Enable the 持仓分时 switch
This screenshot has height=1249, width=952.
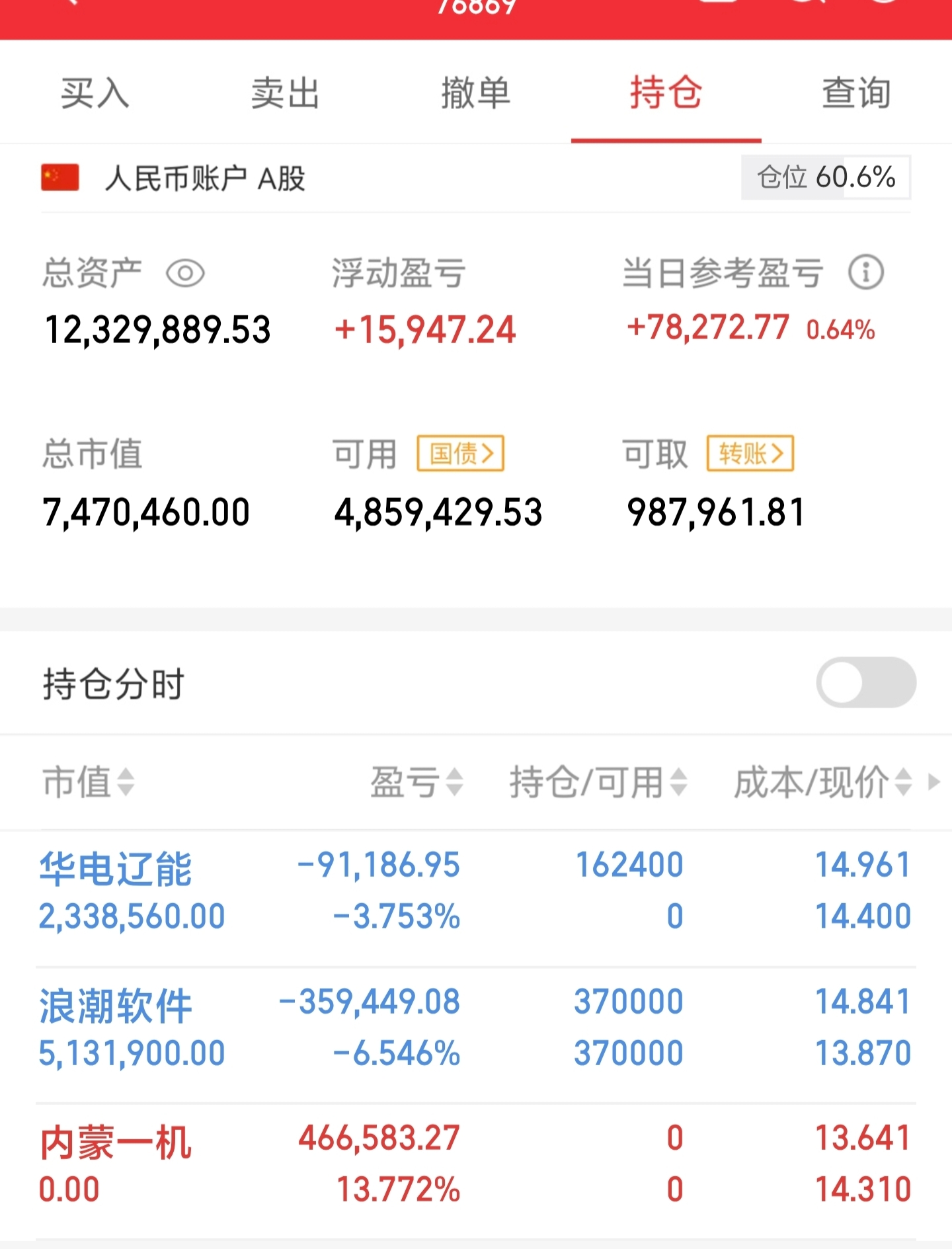tap(866, 682)
